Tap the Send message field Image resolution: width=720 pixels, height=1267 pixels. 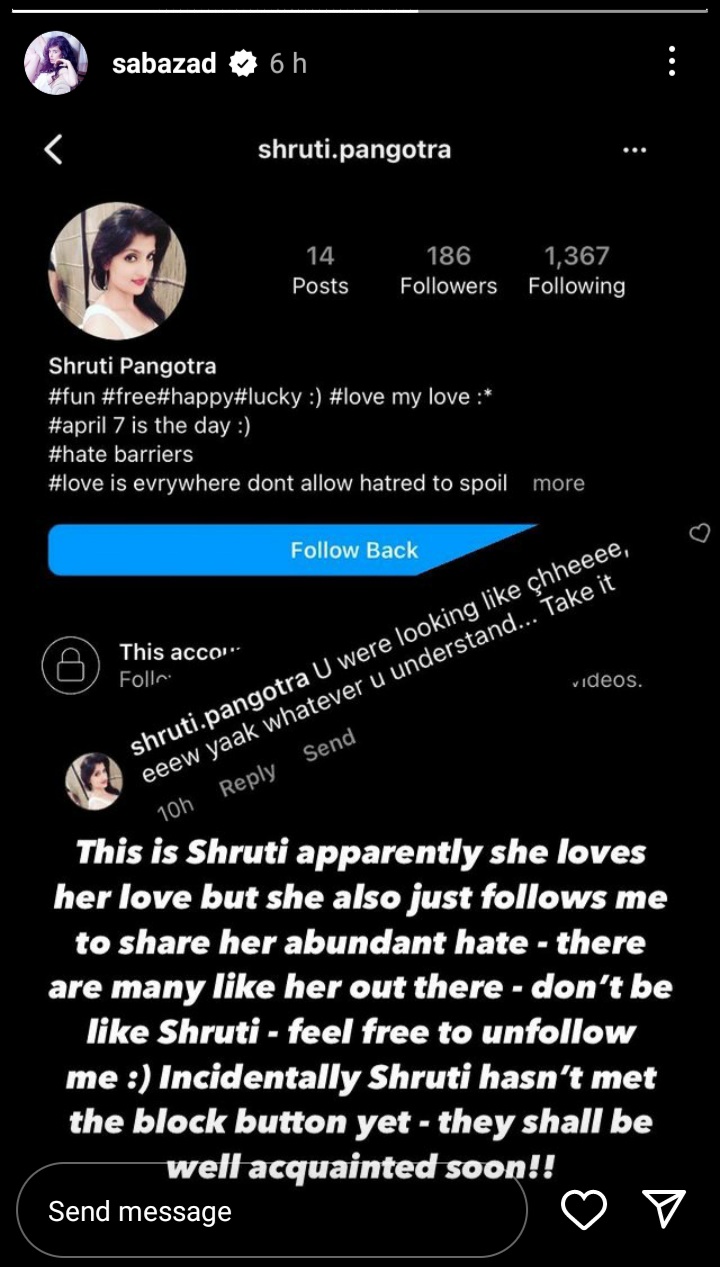[270, 1211]
